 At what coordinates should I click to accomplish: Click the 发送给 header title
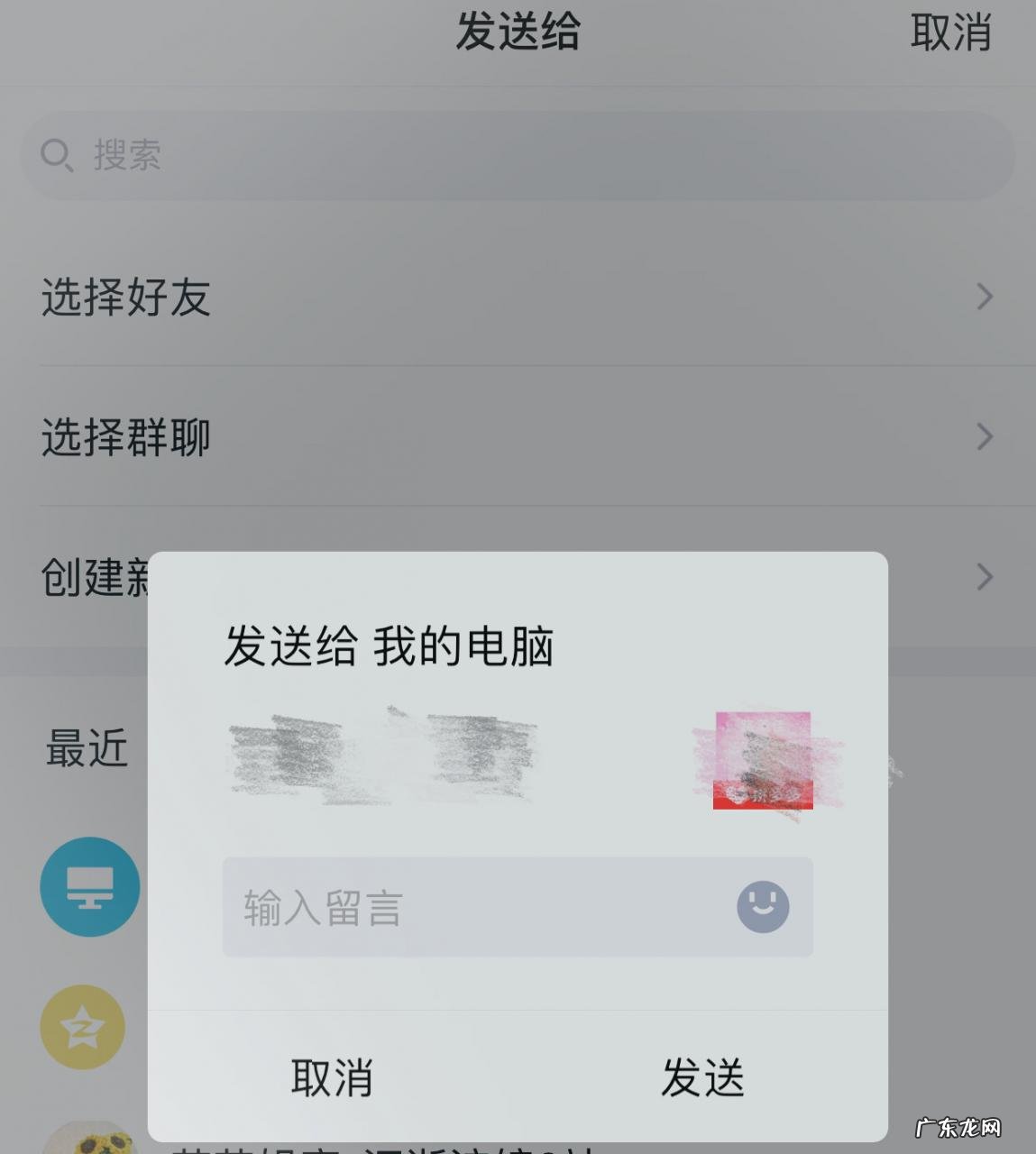tap(518, 33)
